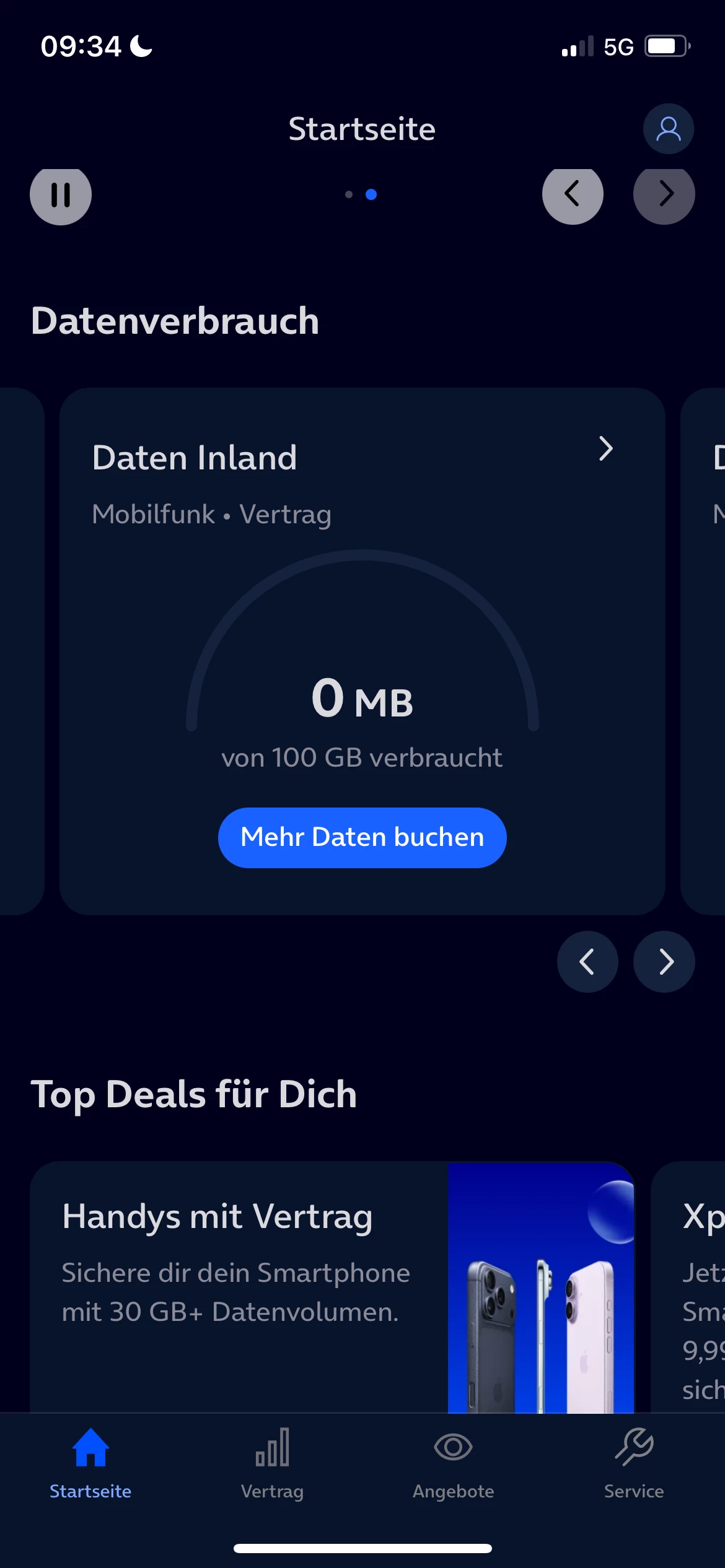725x1568 pixels.
Task: Go to previous Datenverbrauch card
Action: pyautogui.click(x=587, y=962)
